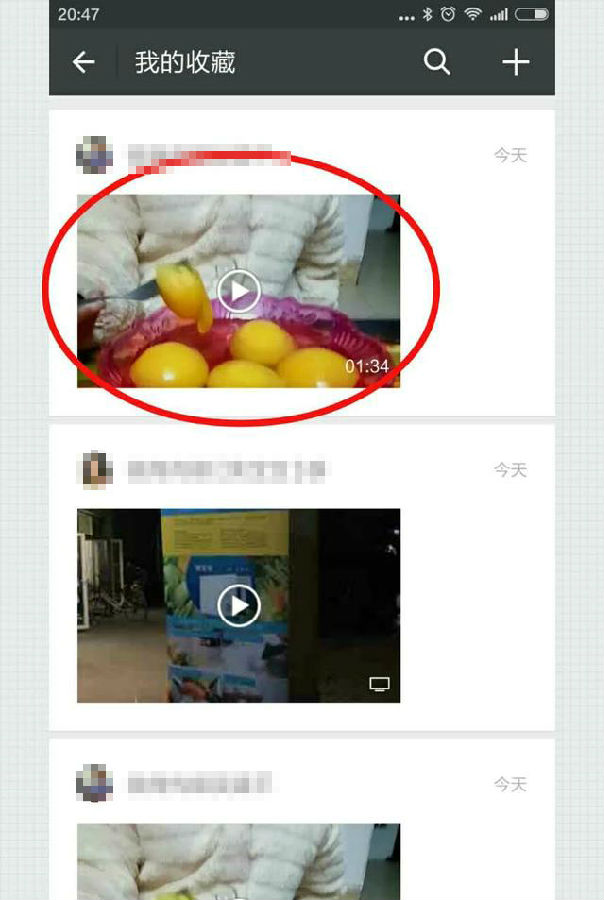The image size is (604, 900).
Task: Go back from 我的收藏
Action: click(x=83, y=62)
